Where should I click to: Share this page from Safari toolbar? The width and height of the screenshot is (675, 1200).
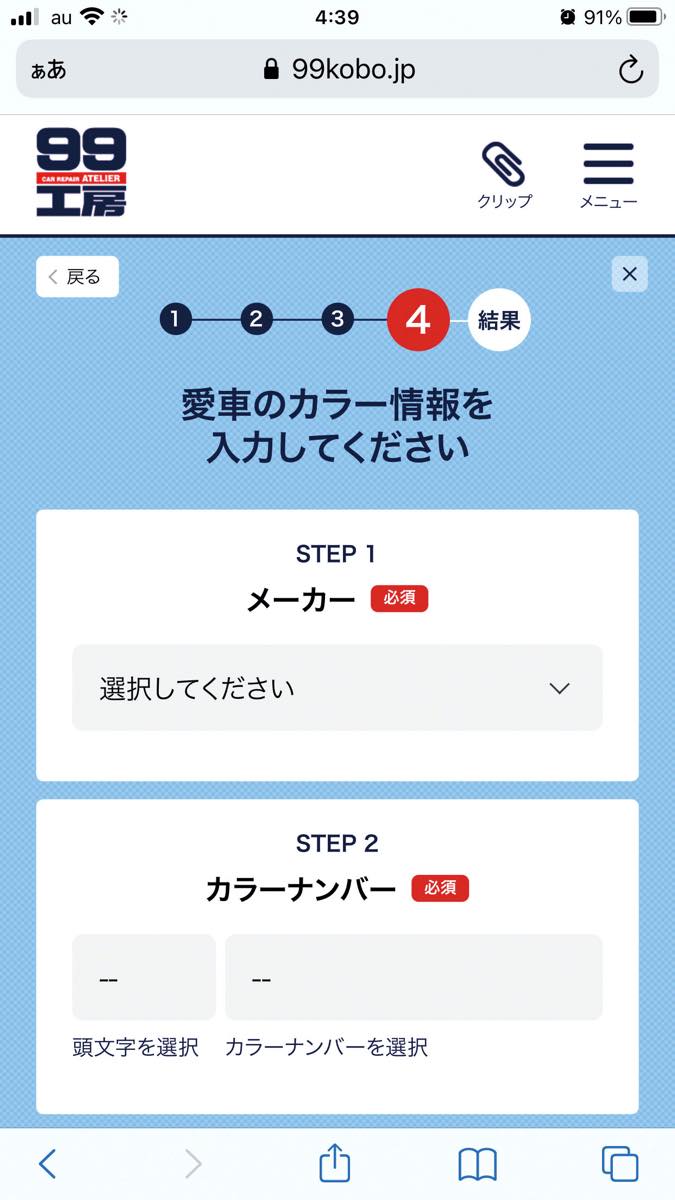[335, 1163]
